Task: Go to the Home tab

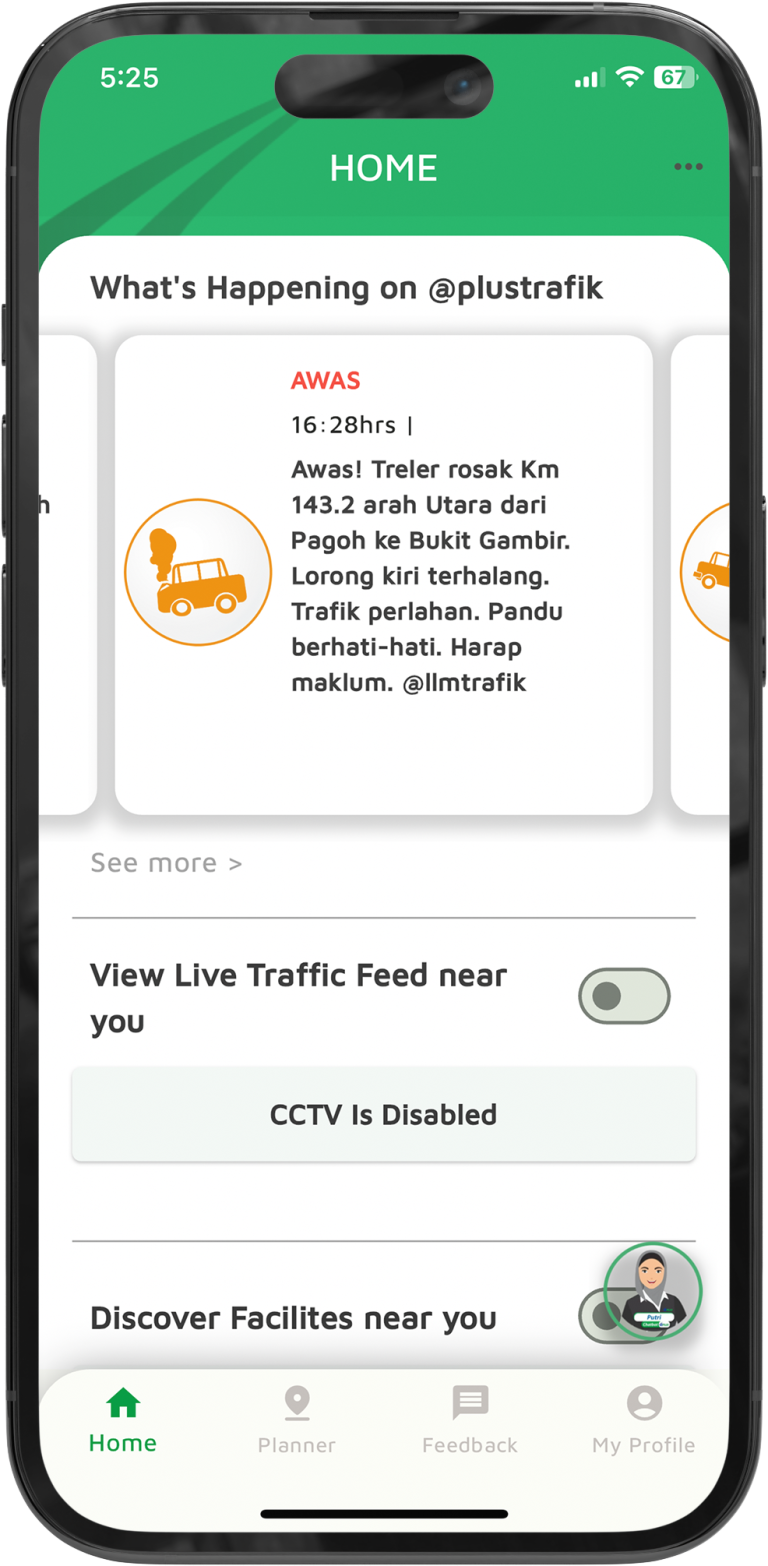Action: click(123, 1420)
